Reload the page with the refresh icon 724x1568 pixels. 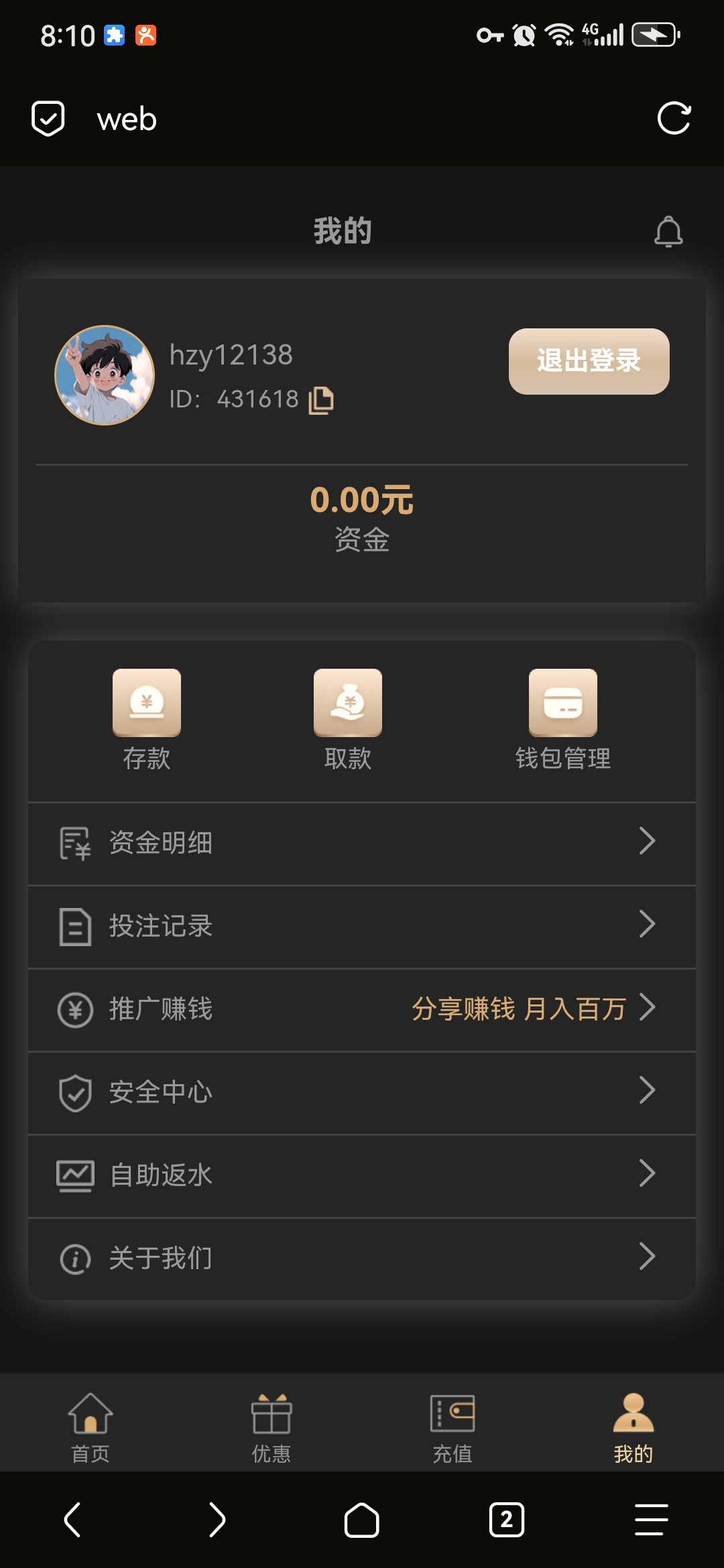tap(674, 119)
